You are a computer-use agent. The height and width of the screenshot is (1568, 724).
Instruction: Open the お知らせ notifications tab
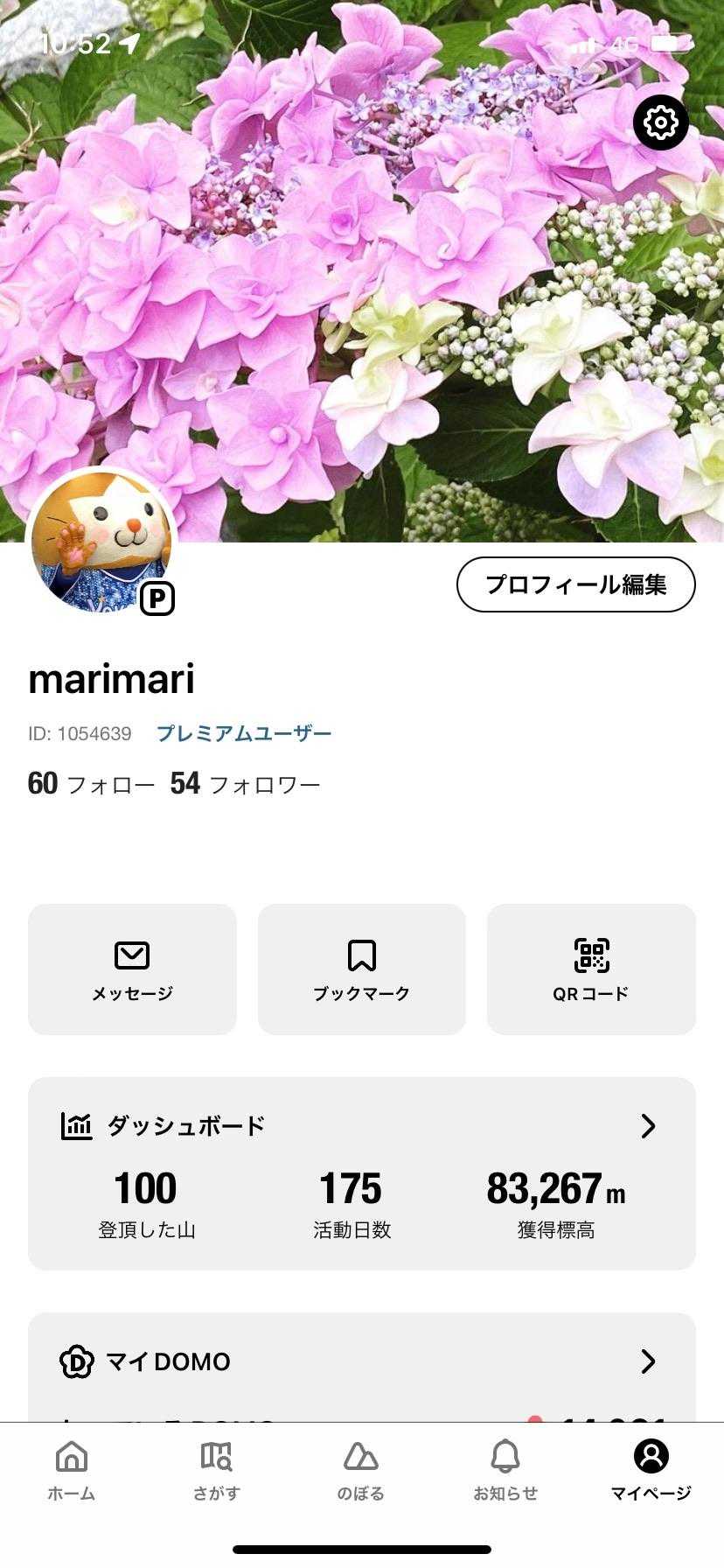pos(505,1472)
